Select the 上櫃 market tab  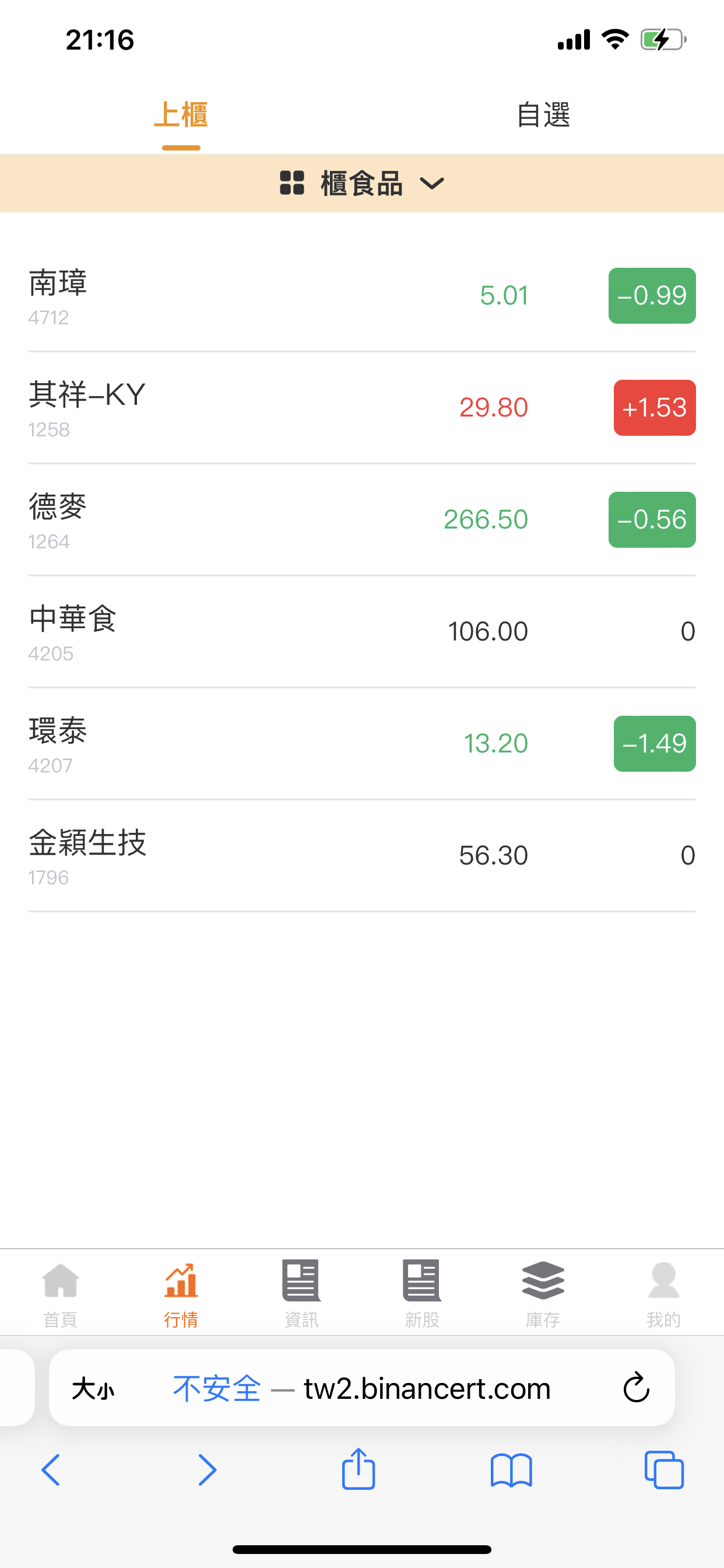(x=181, y=114)
